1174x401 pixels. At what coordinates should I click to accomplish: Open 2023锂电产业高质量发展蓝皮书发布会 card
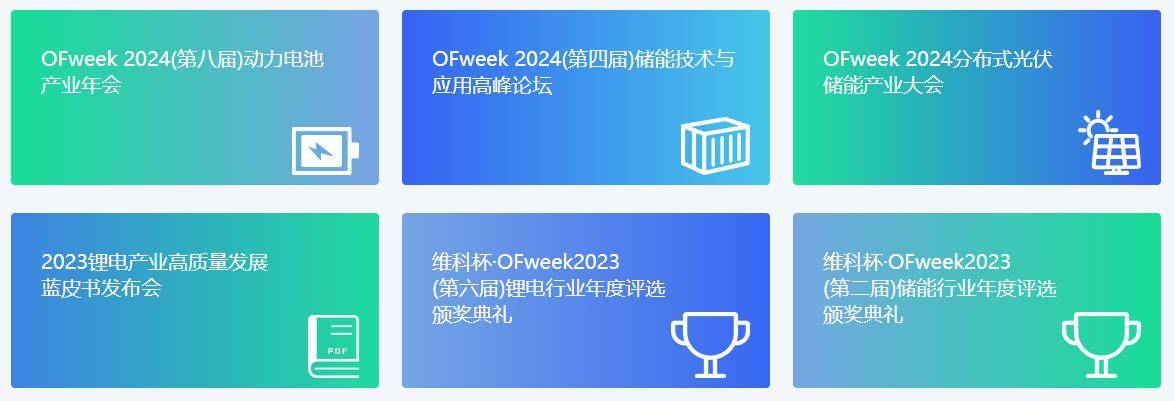pos(195,300)
